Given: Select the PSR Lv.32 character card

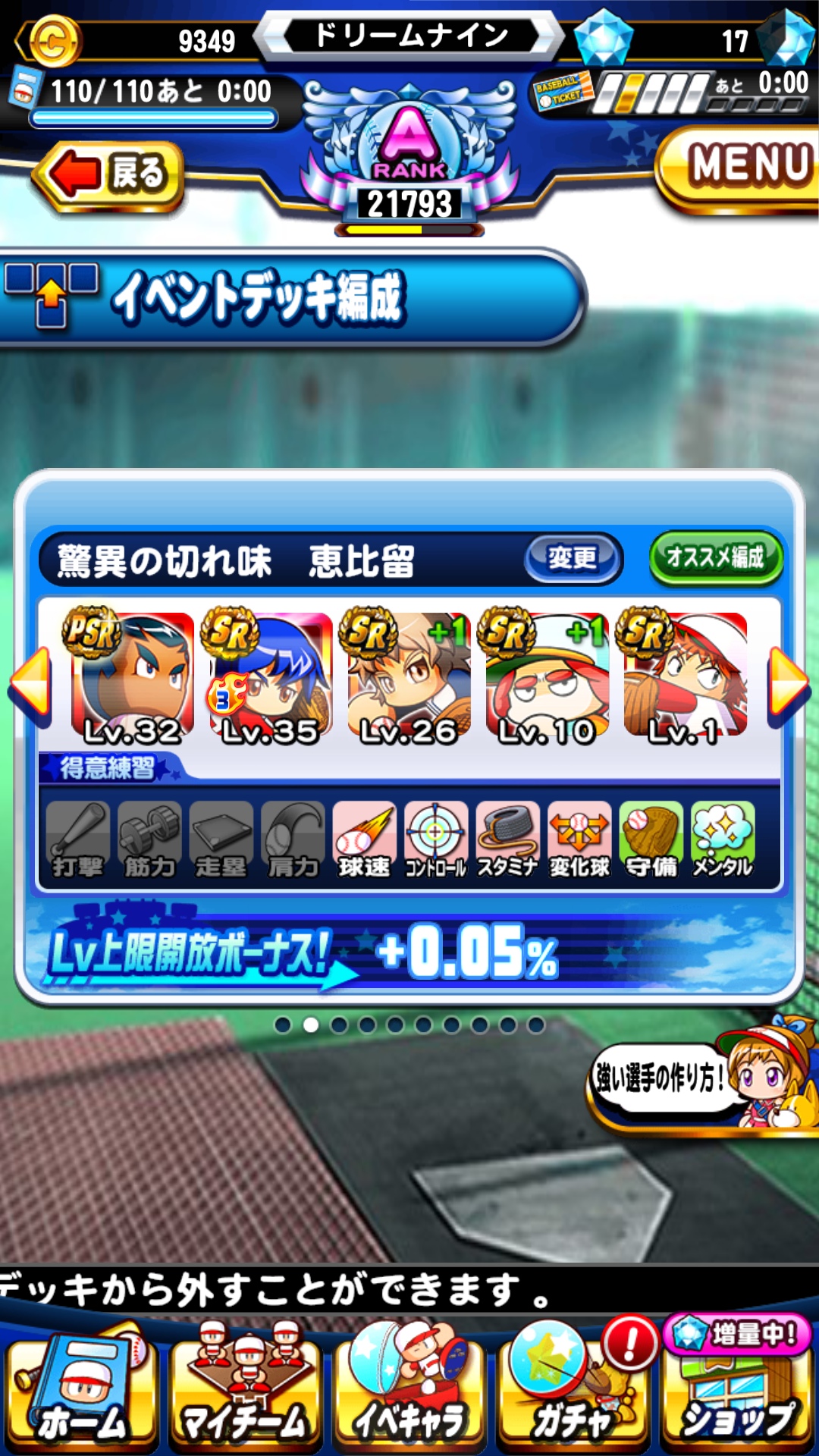Looking at the screenshot, I should (x=132, y=676).
